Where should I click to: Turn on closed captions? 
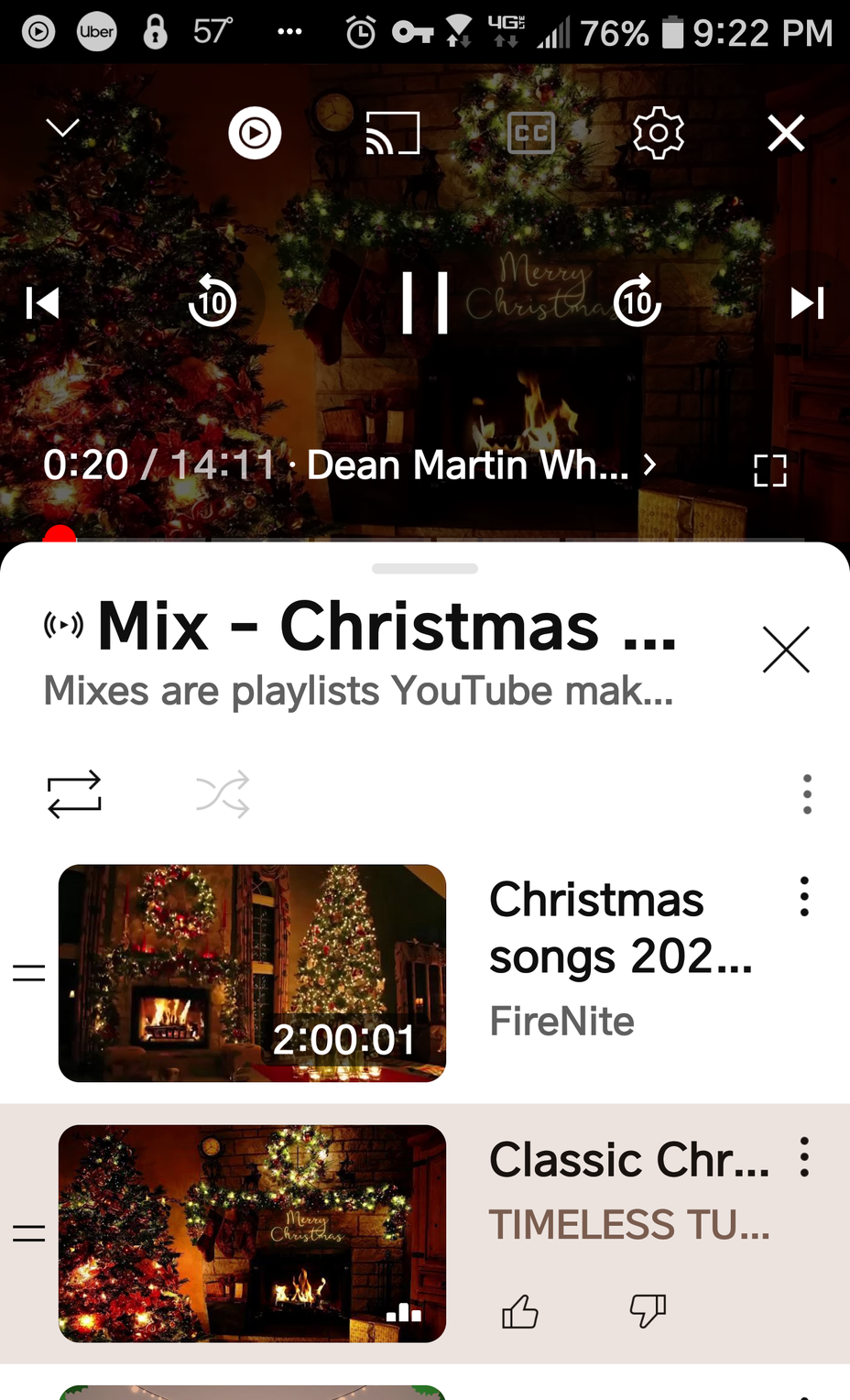pyautogui.click(x=531, y=133)
